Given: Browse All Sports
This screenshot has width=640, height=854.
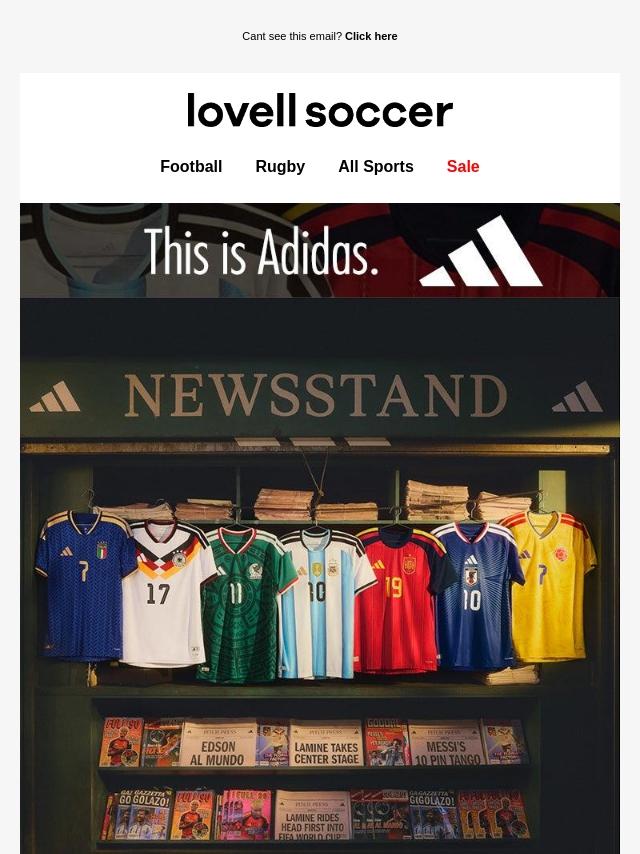Looking at the screenshot, I should (x=375, y=167).
